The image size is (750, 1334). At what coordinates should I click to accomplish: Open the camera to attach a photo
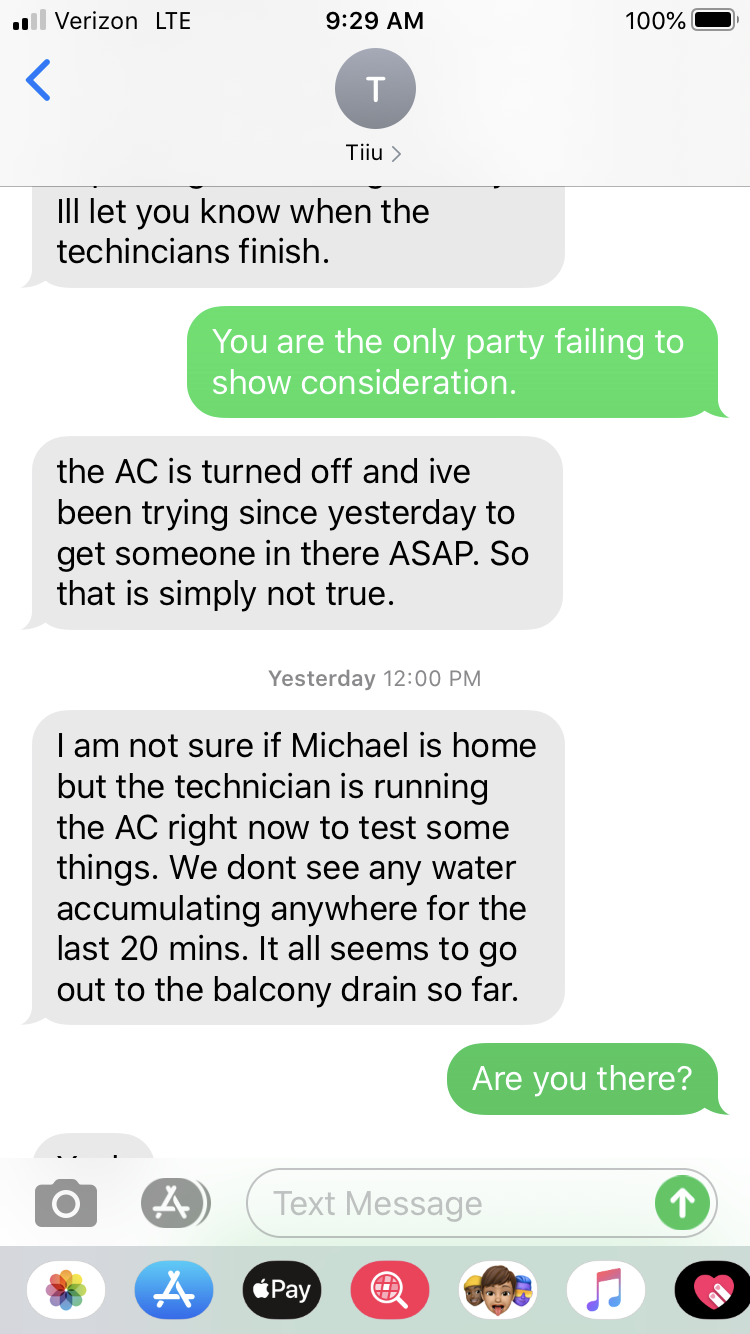click(66, 1203)
